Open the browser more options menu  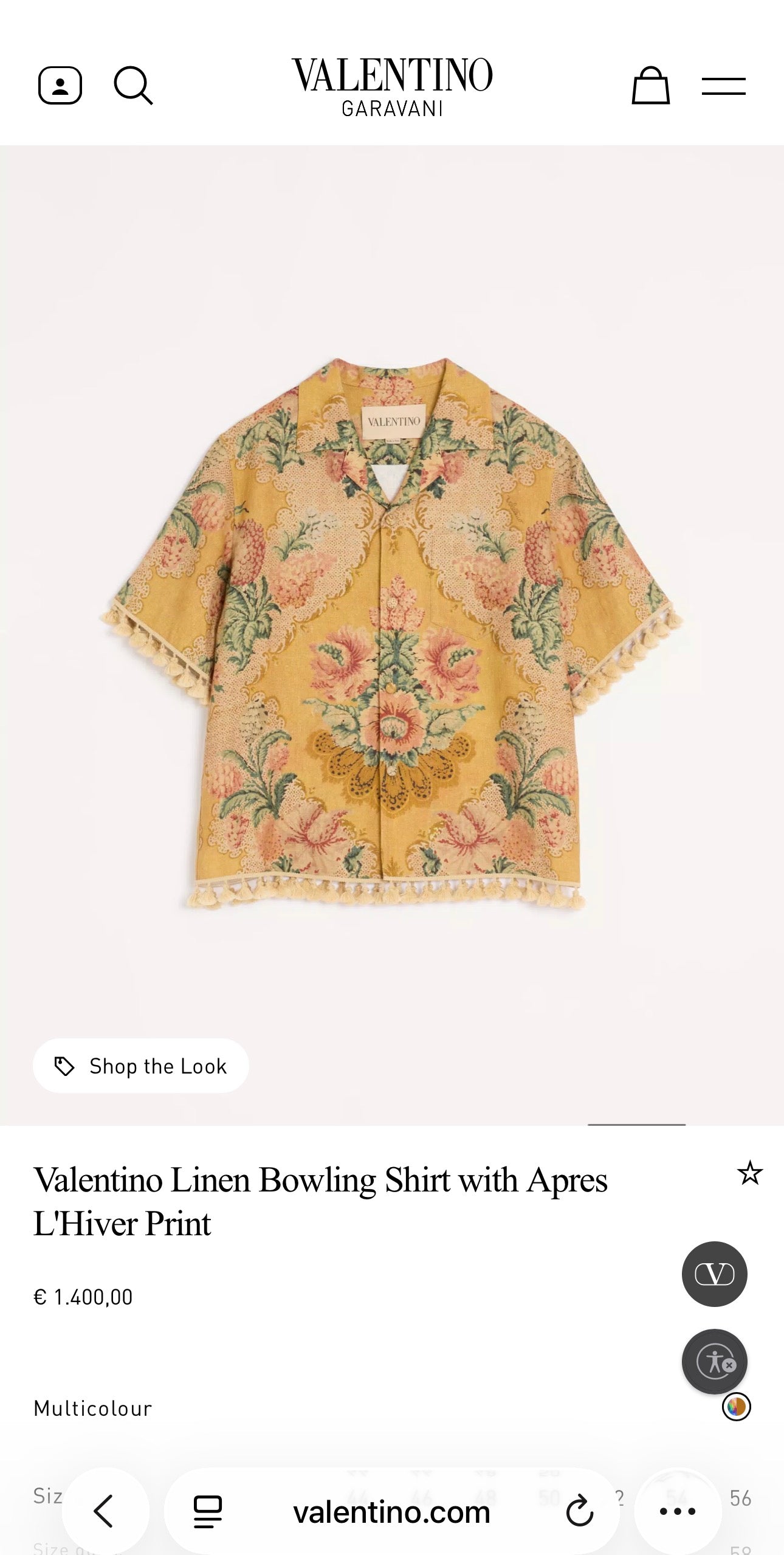click(x=678, y=1511)
